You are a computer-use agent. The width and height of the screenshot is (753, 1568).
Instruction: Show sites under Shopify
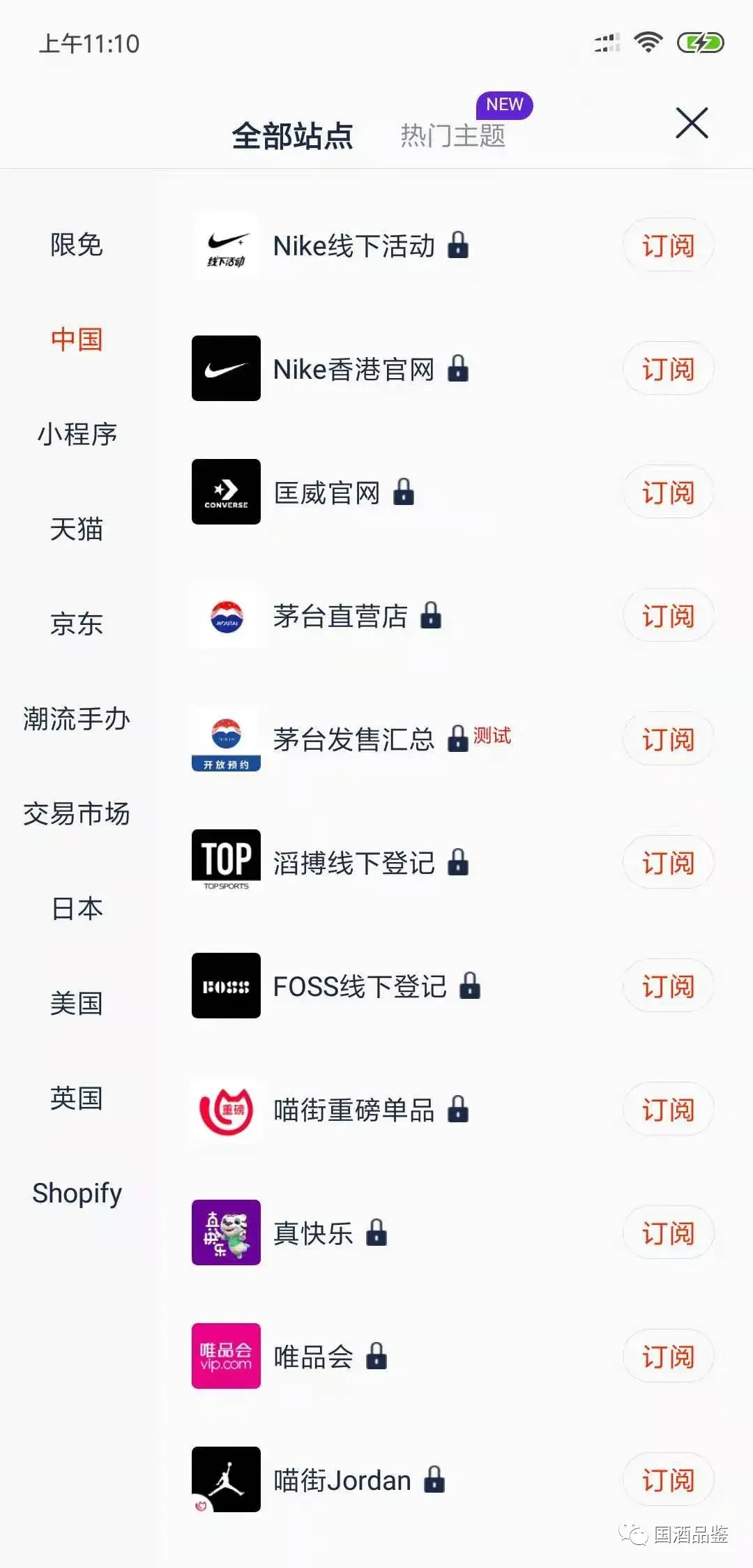(x=77, y=1193)
